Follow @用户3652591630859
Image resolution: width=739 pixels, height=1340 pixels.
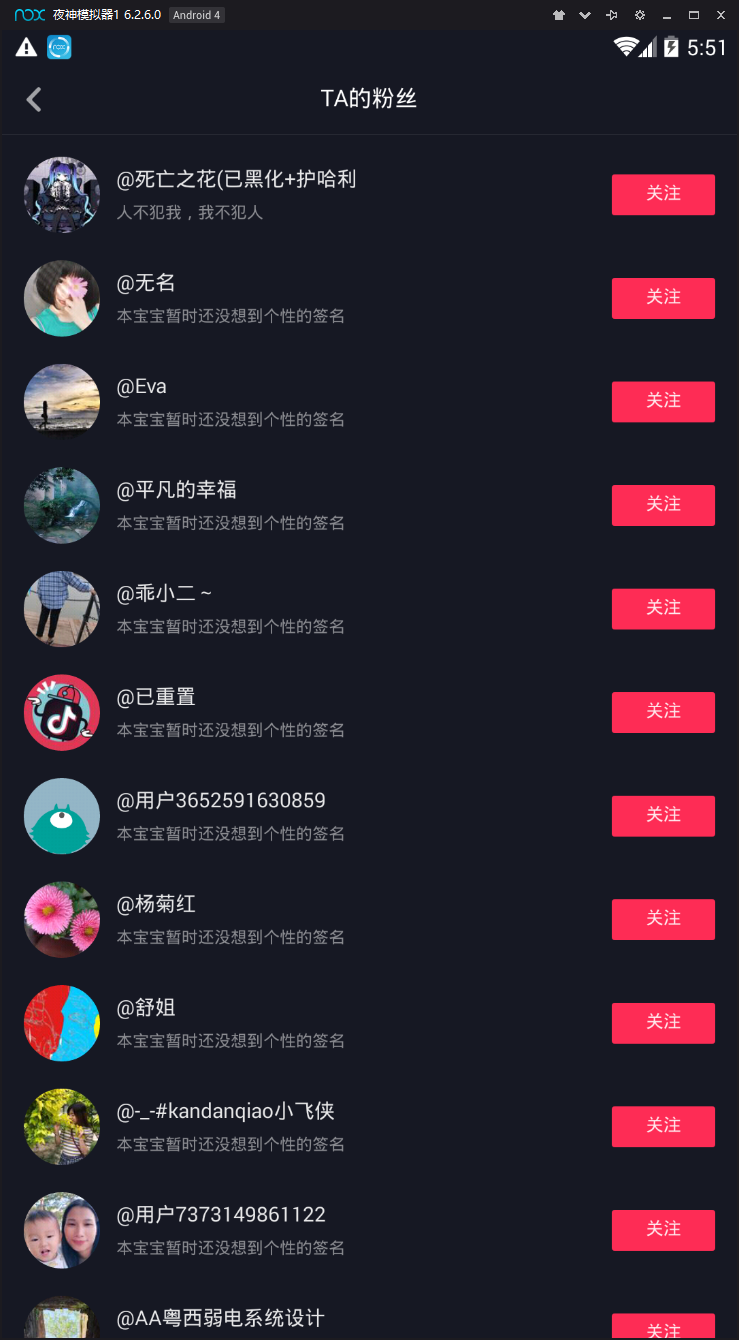663,815
